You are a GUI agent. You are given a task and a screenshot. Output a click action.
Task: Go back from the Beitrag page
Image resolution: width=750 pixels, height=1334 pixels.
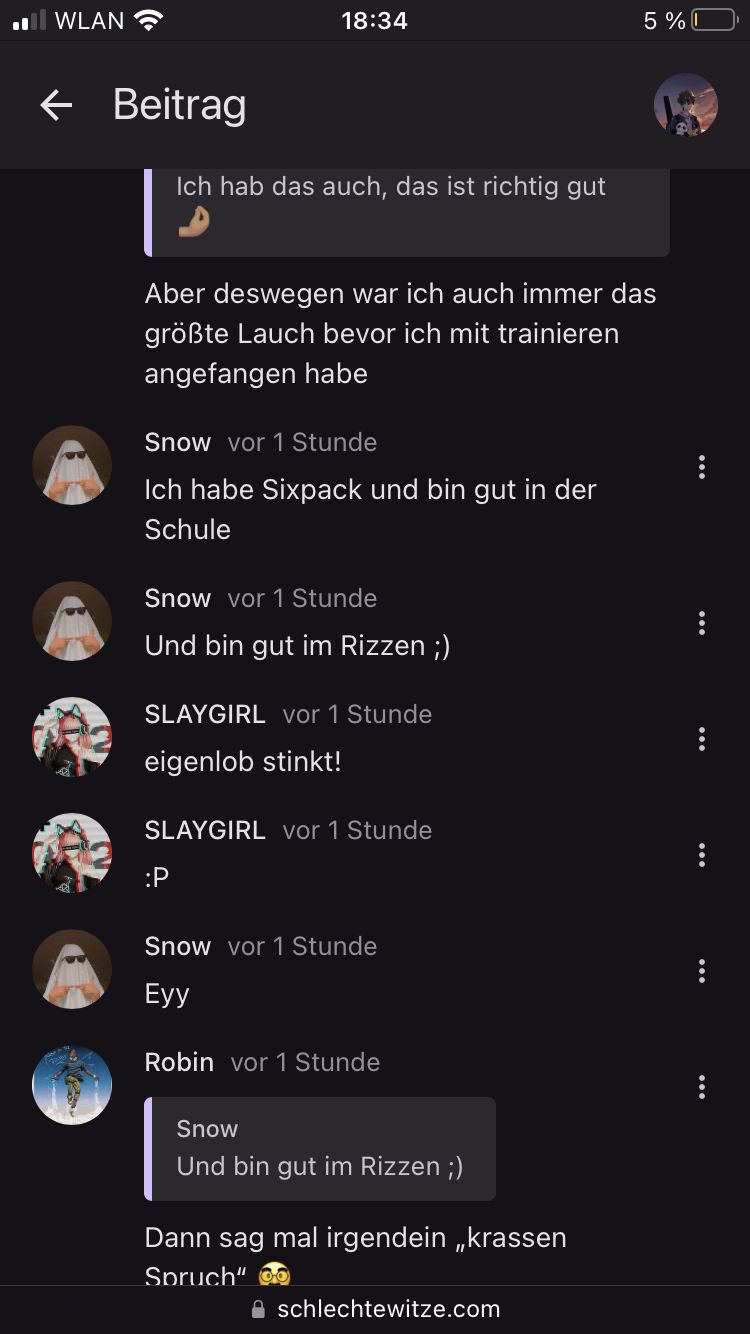(x=56, y=105)
